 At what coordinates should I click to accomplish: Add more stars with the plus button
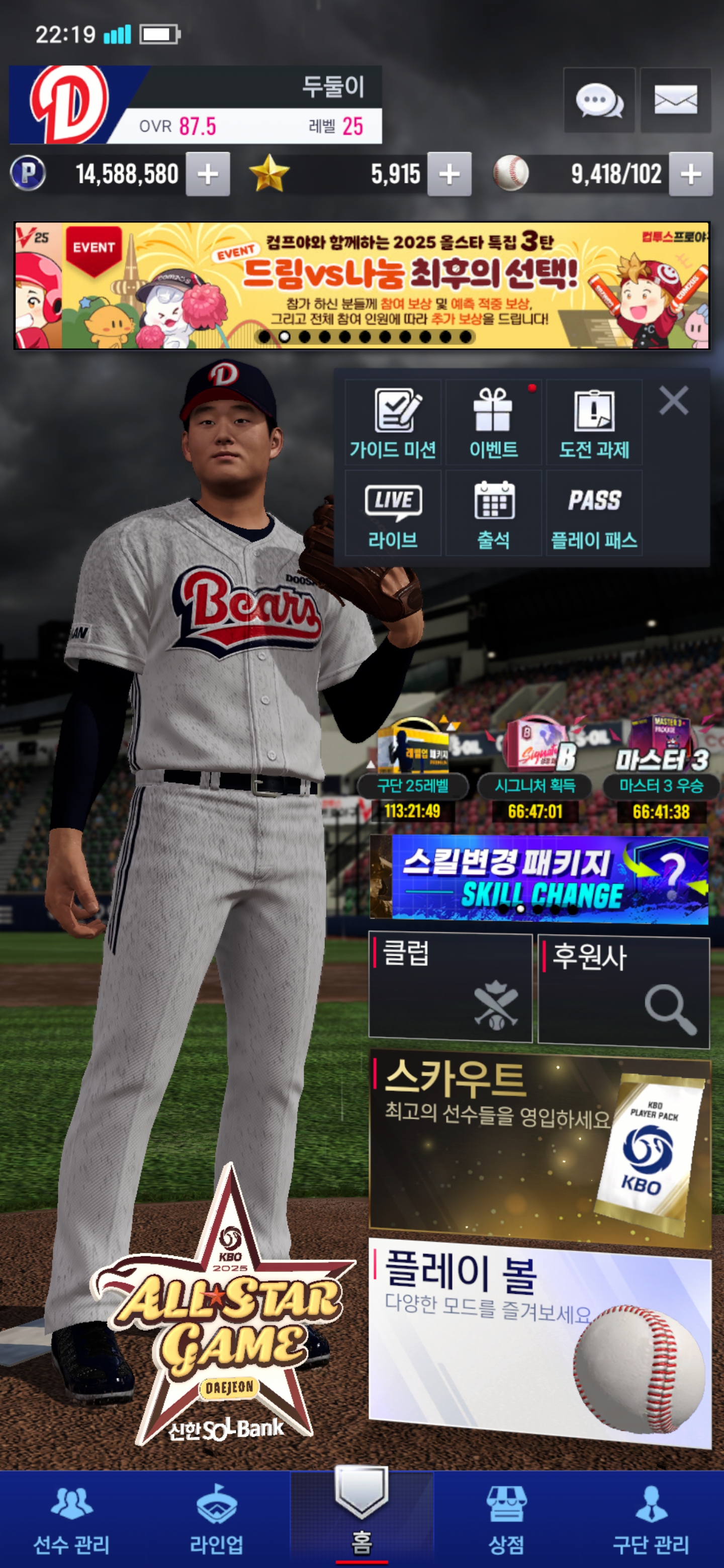(x=449, y=175)
